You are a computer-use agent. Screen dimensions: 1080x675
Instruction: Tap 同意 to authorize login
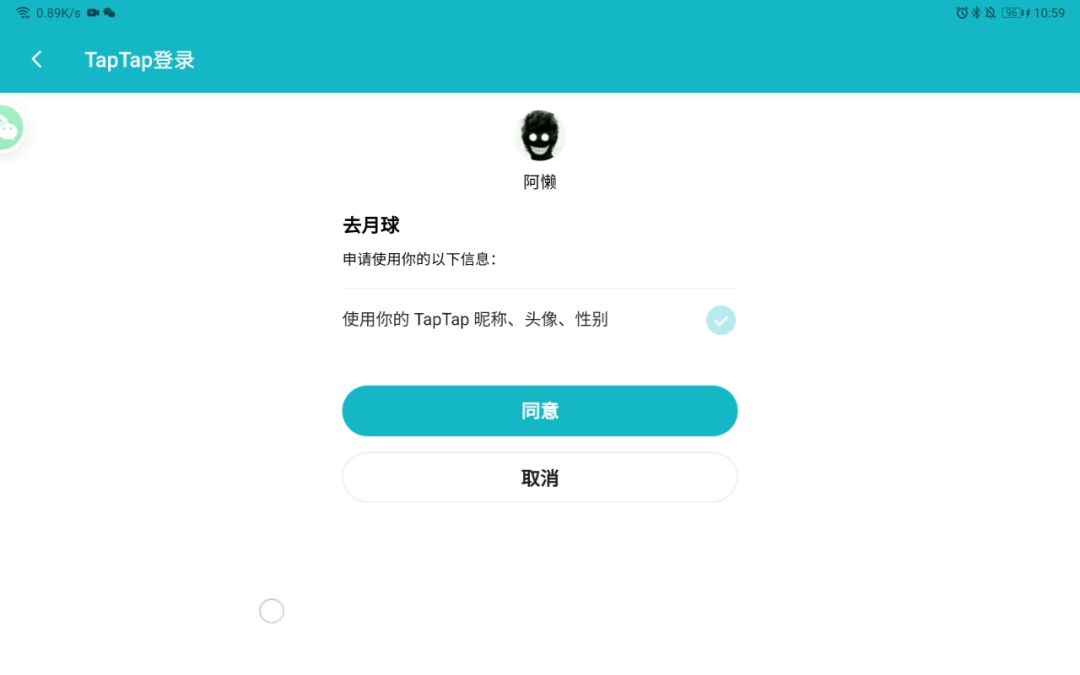pyautogui.click(x=540, y=411)
